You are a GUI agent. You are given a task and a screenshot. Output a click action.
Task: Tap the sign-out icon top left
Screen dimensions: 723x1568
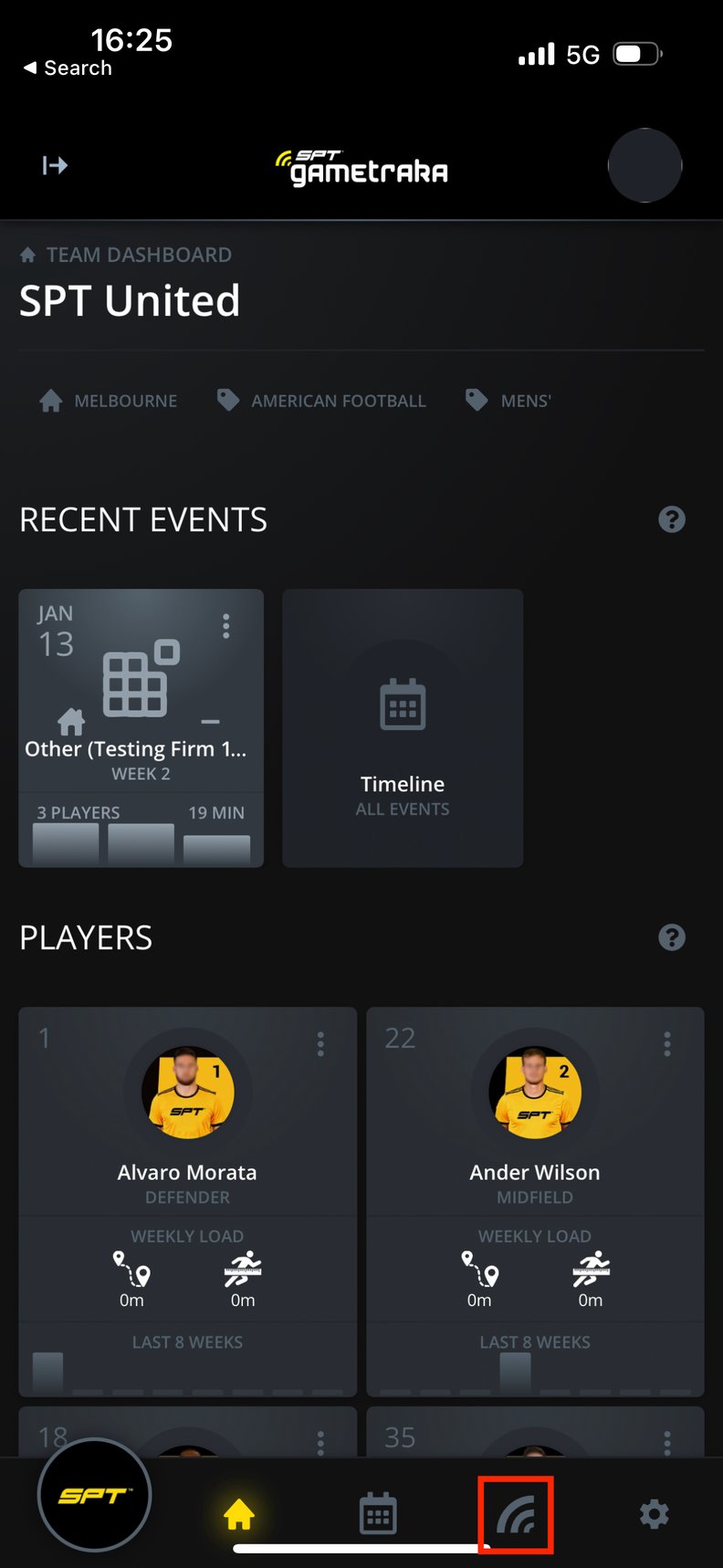click(55, 165)
